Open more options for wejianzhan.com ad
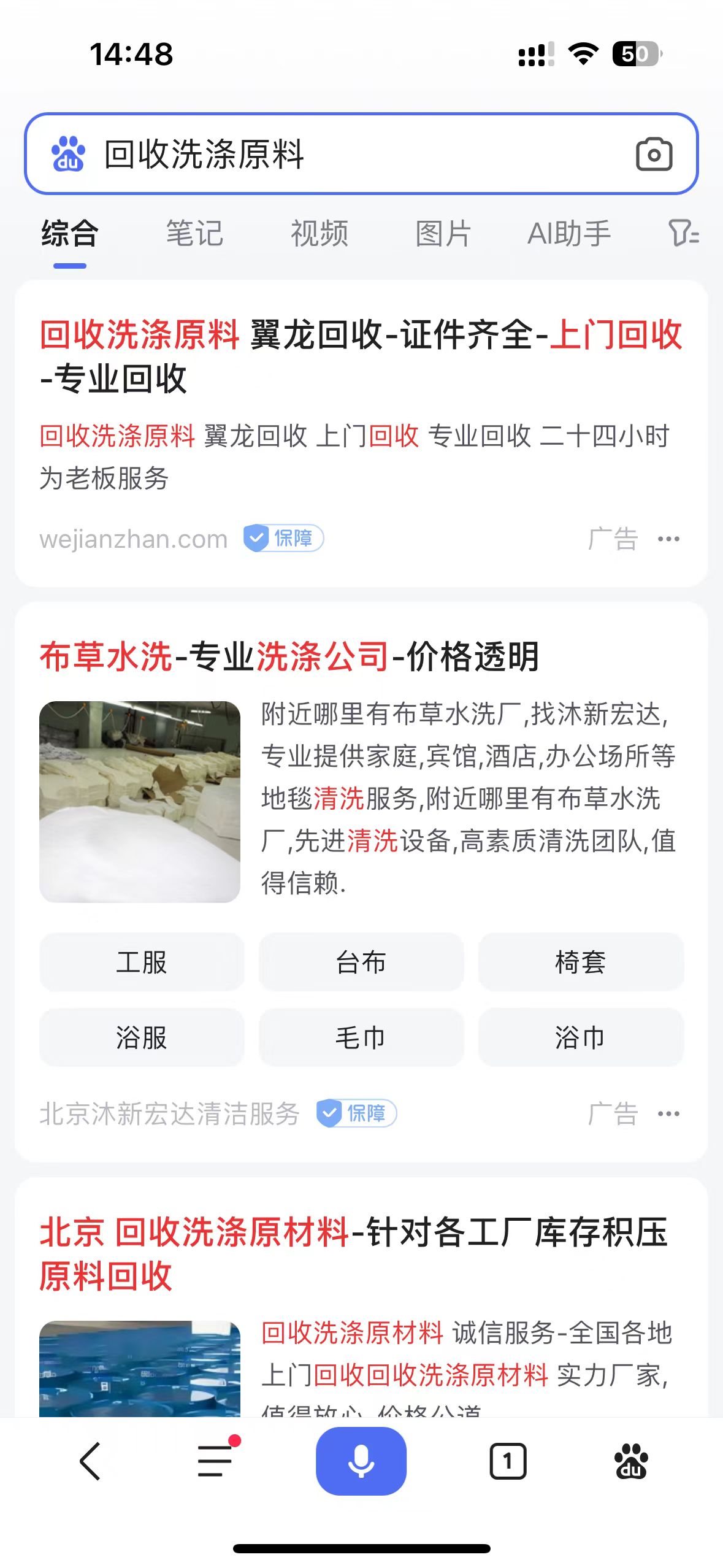723x1568 pixels. point(668,539)
